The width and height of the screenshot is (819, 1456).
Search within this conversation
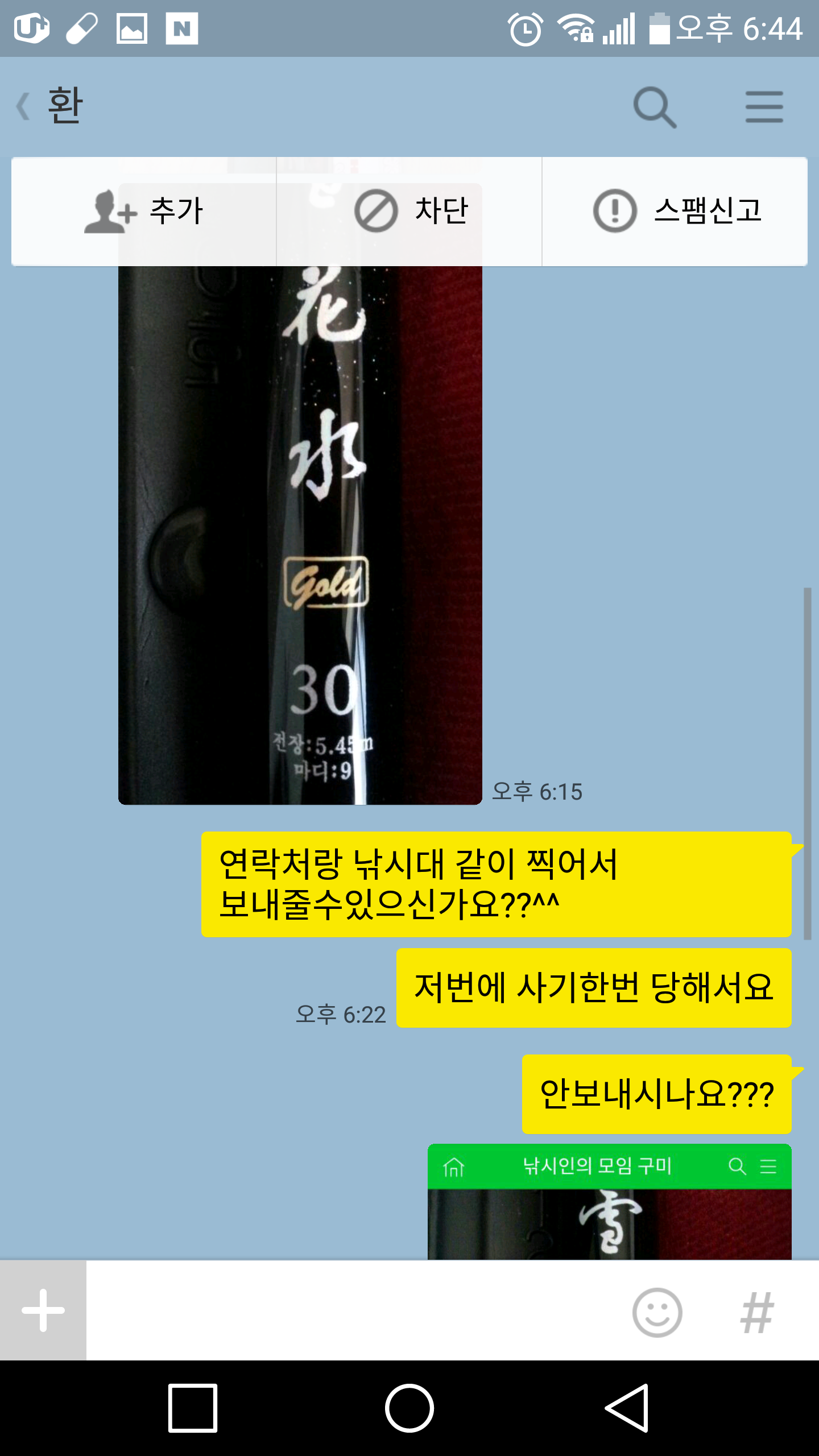(655, 106)
